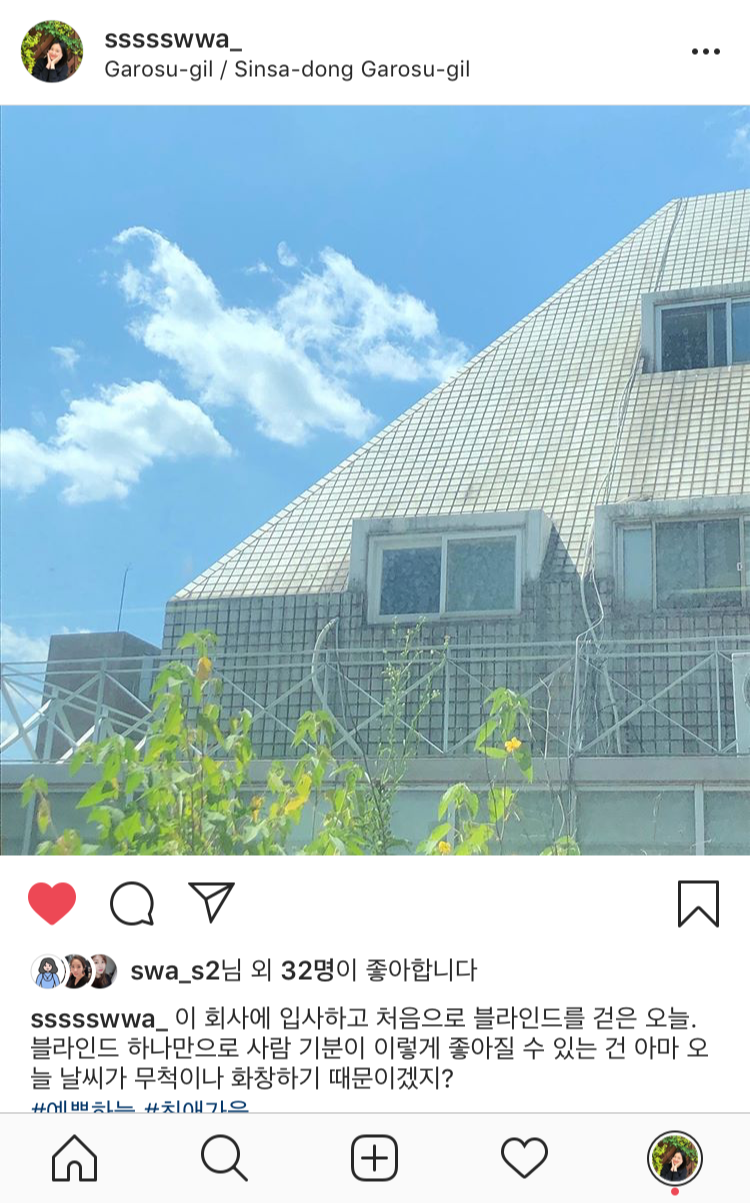750x1203 pixels.
Task: Open sssswwa_'s profile picture in the post header
Action: [x=52, y=51]
